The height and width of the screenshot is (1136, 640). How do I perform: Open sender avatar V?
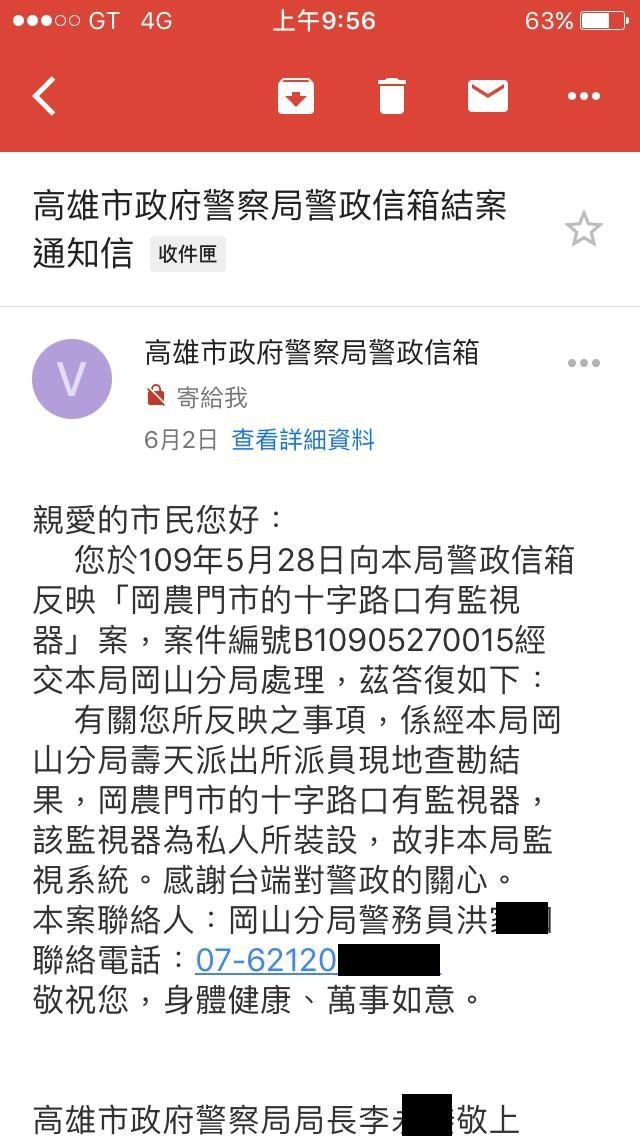72,379
